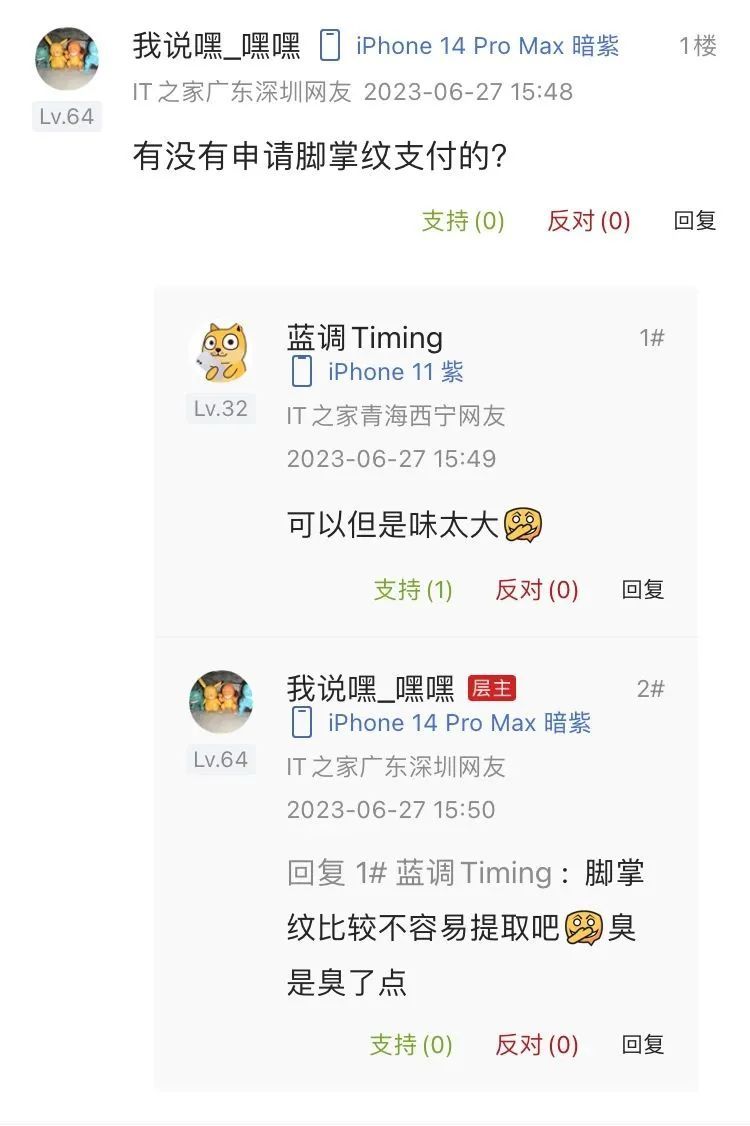The height and width of the screenshot is (1126, 750).
Task: Oppose 蓝调Timing's 1# reply
Action: point(537,590)
